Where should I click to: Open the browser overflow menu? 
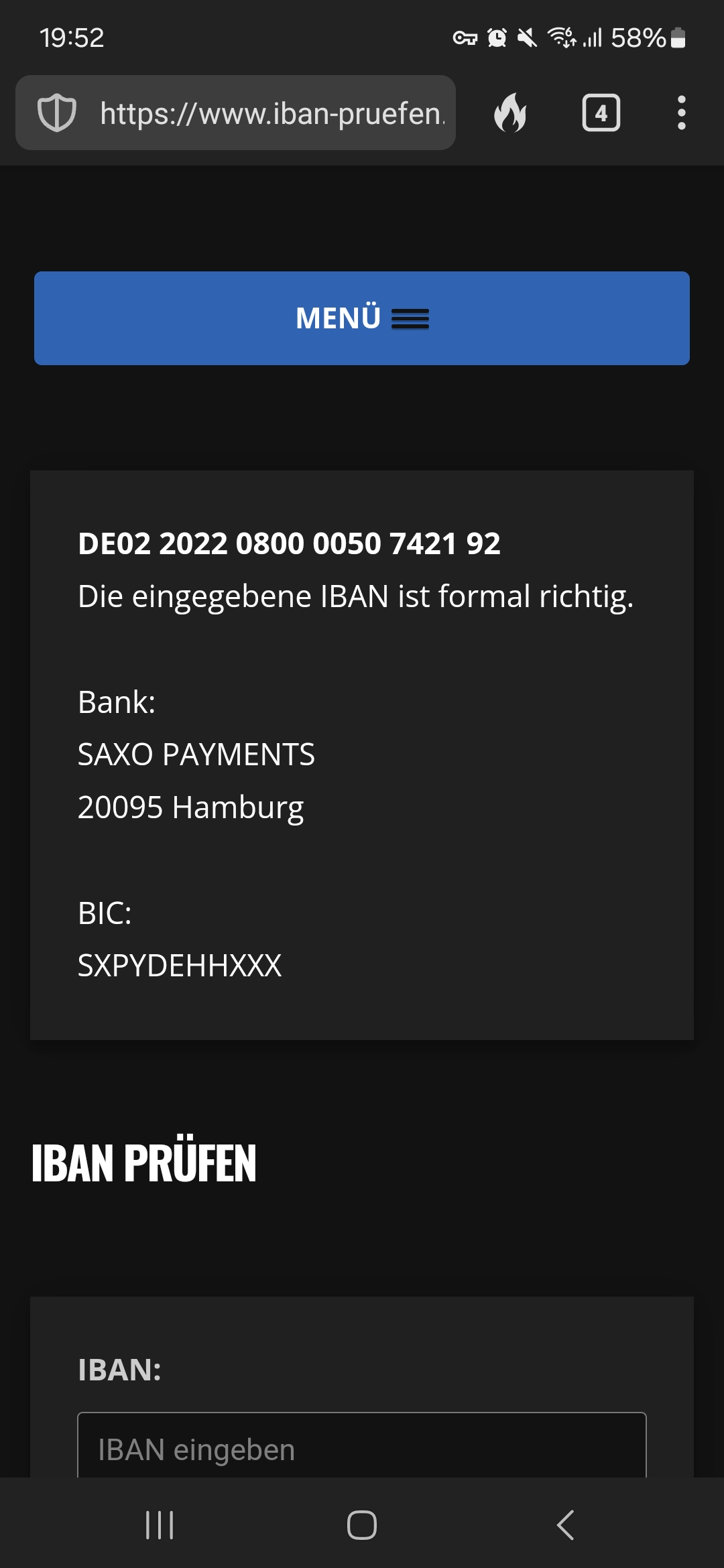click(682, 113)
